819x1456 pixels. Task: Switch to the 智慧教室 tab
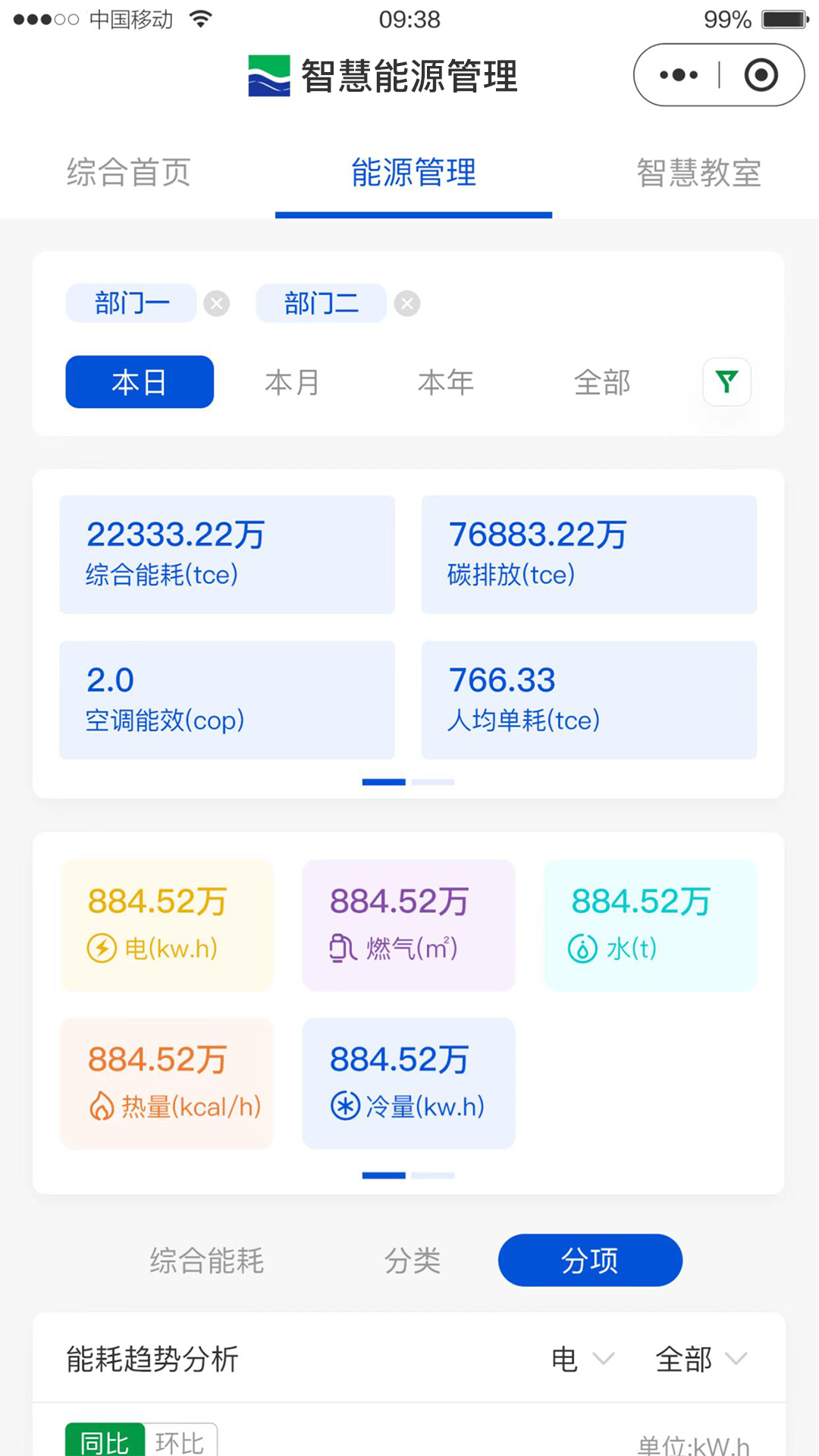pyautogui.click(x=698, y=173)
